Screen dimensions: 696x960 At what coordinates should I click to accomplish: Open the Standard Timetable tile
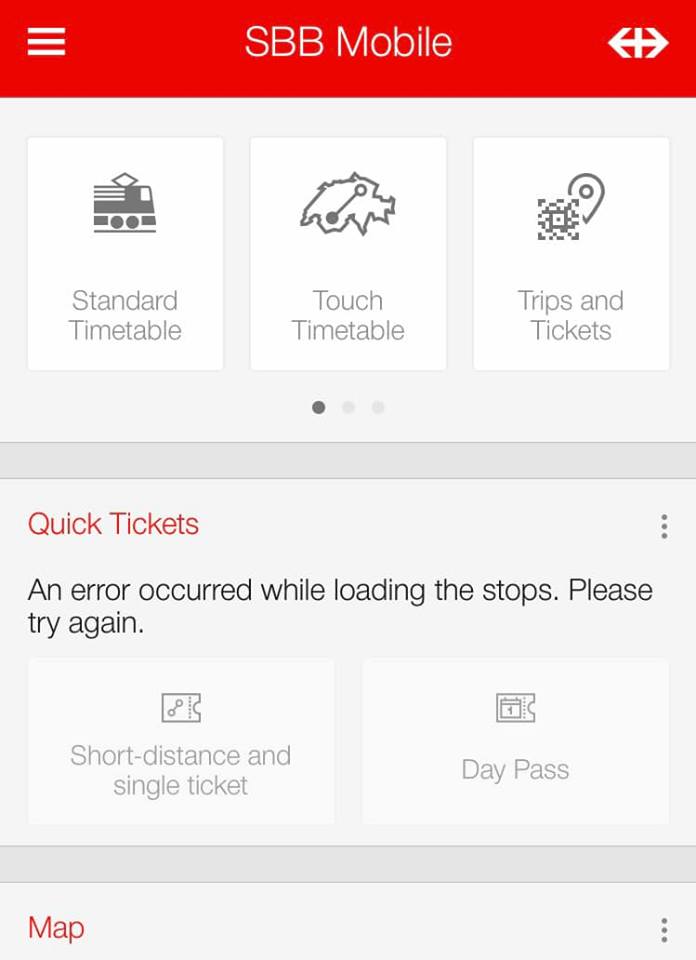coord(125,254)
